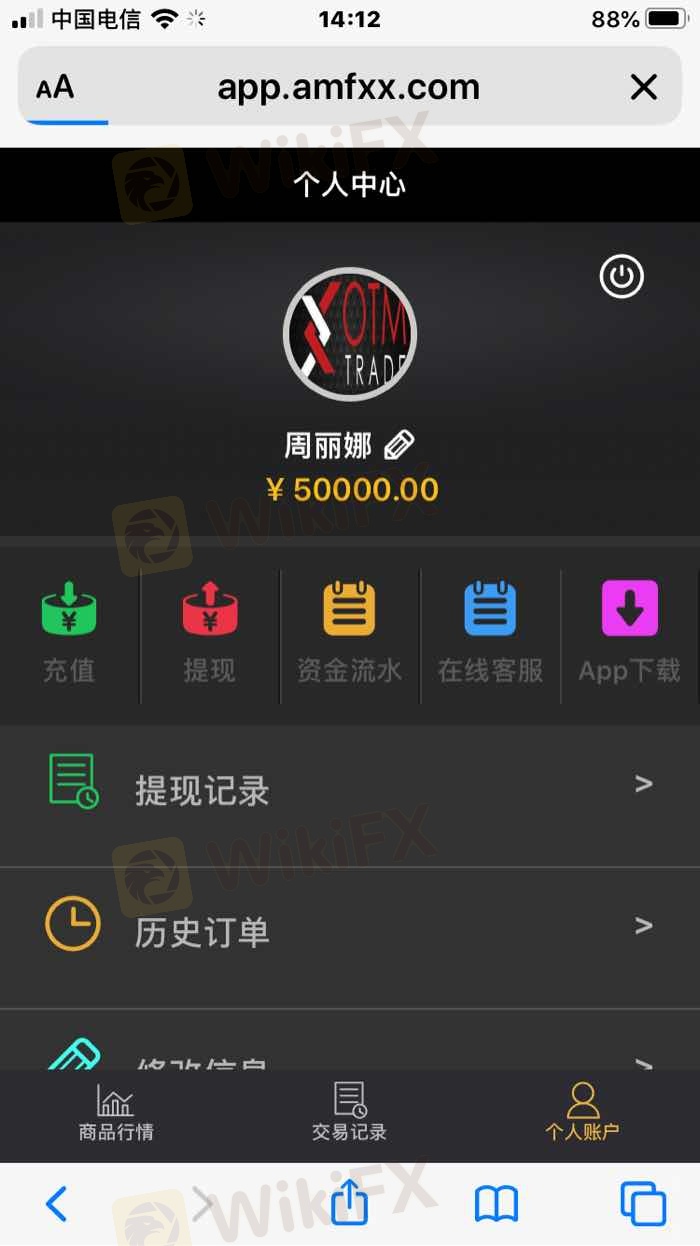Open Safari bookmarks
The width and height of the screenshot is (700, 1246).
tap(496, 1204)
